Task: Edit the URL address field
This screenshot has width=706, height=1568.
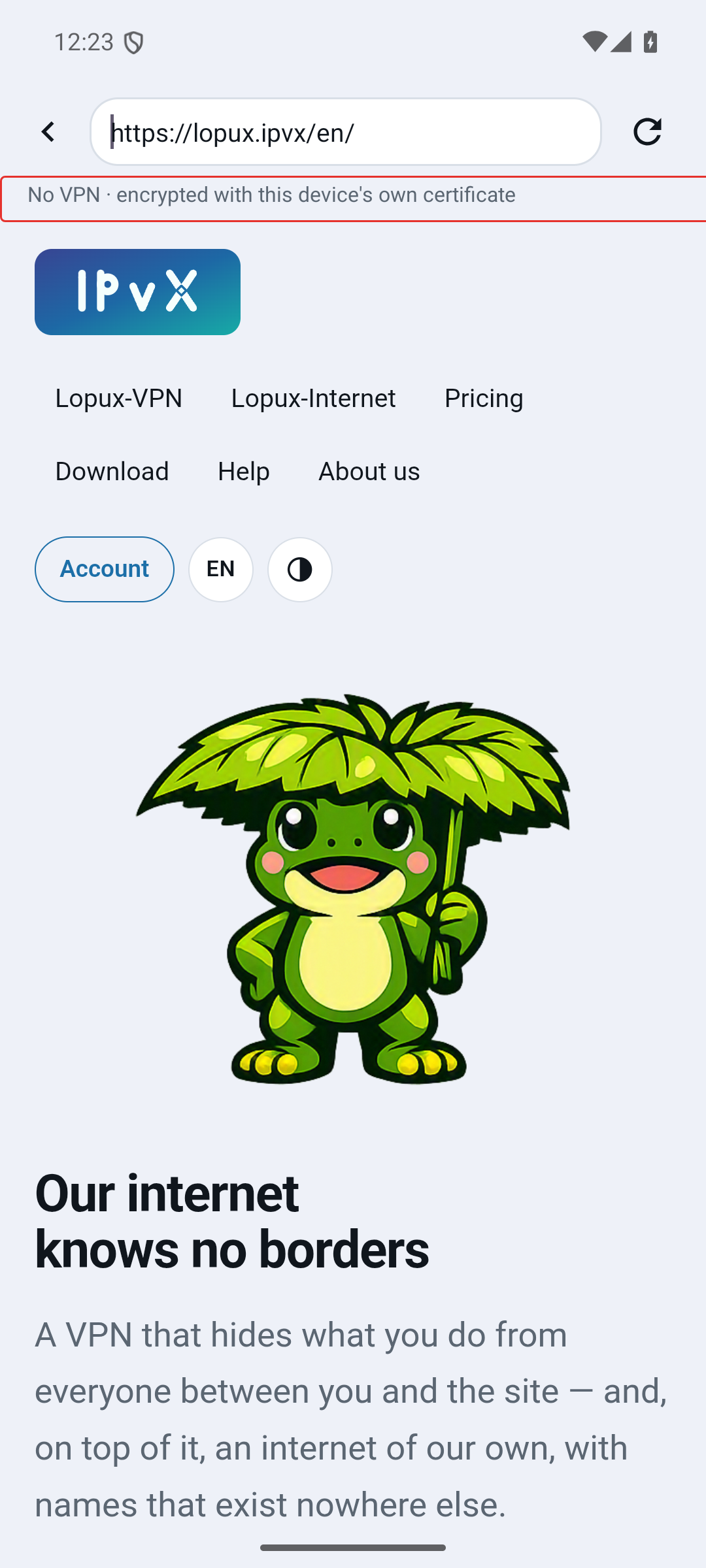Action: tap(346, 131)
